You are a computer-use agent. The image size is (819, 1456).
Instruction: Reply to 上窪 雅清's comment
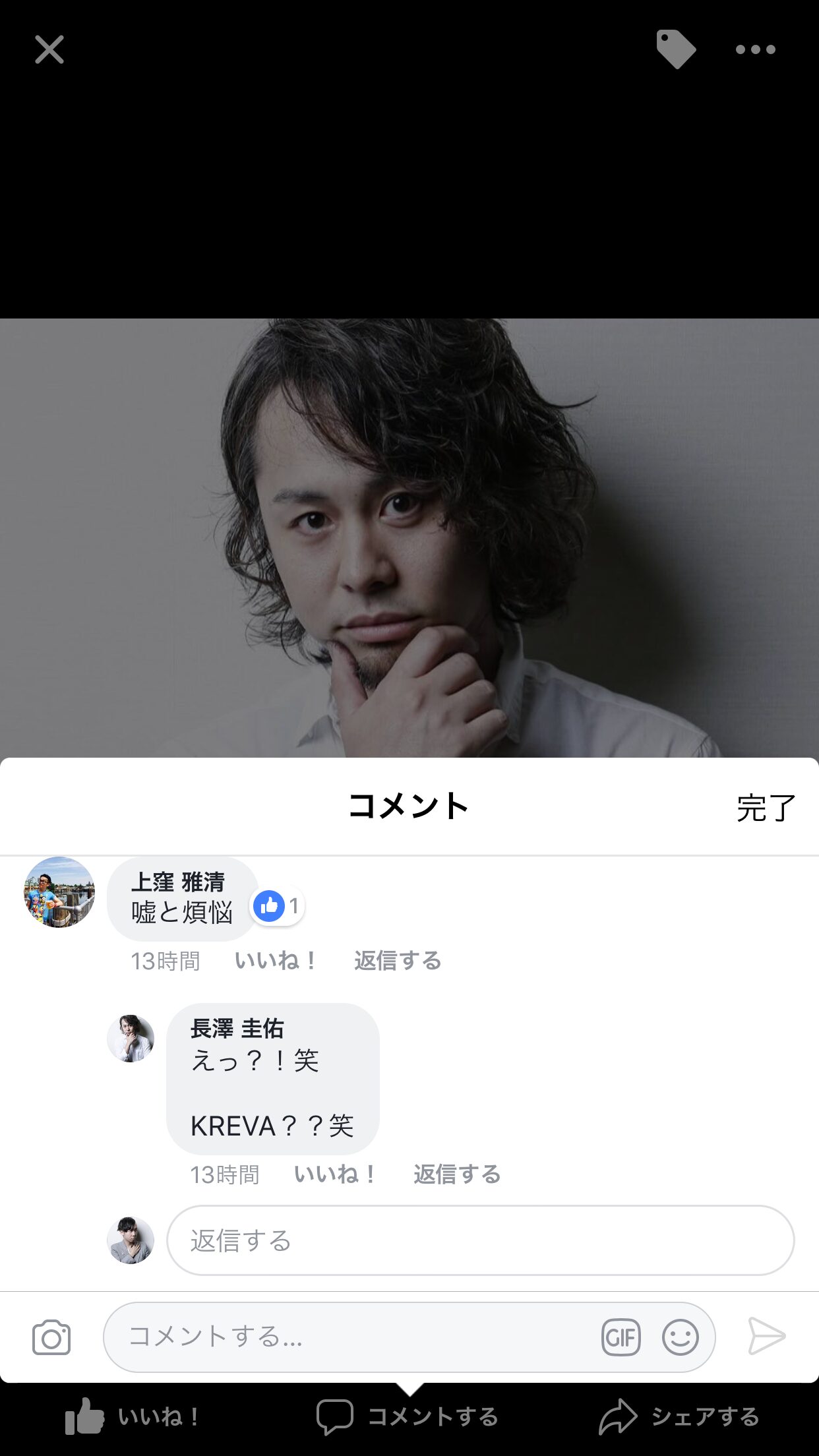click(x=398, y=961)
